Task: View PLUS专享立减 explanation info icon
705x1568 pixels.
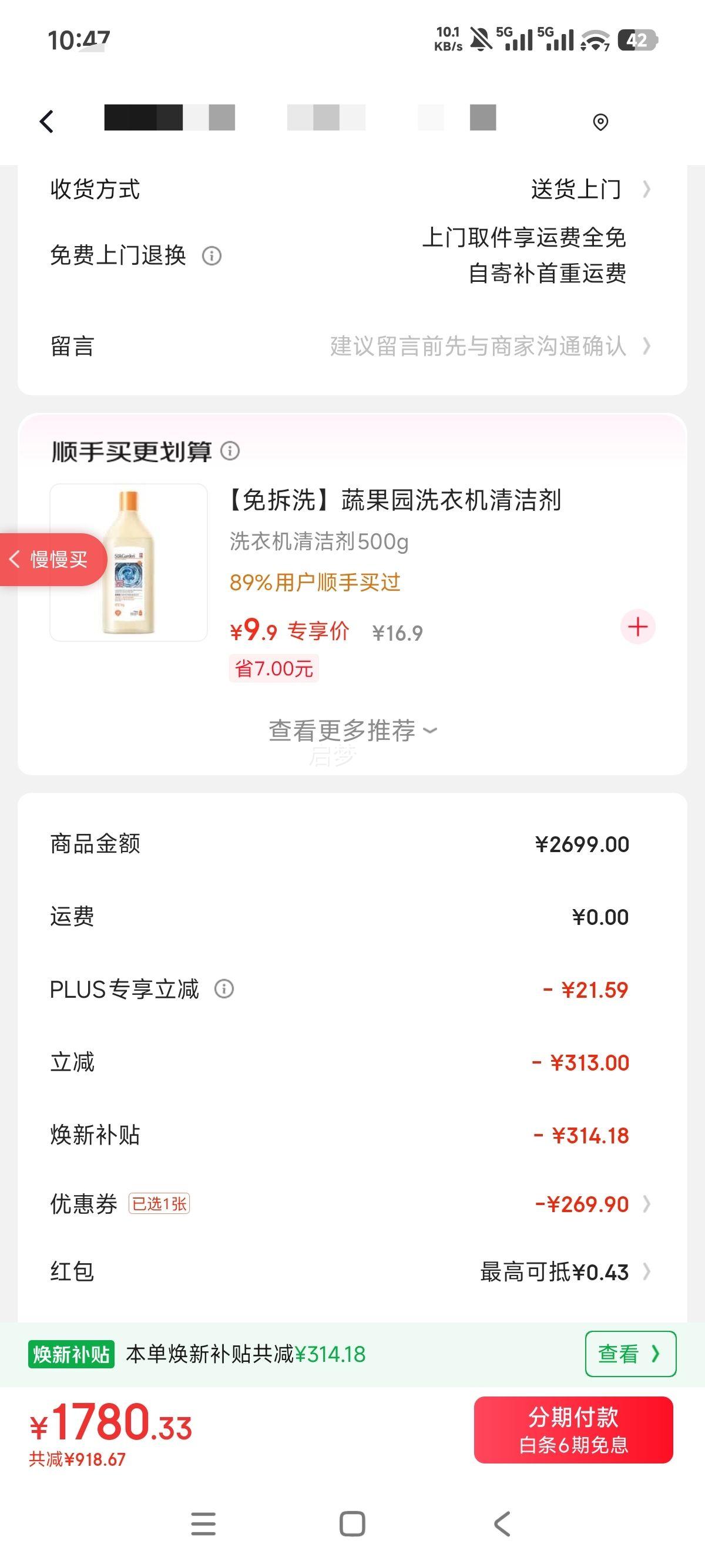Action: [x=224, y=989]
